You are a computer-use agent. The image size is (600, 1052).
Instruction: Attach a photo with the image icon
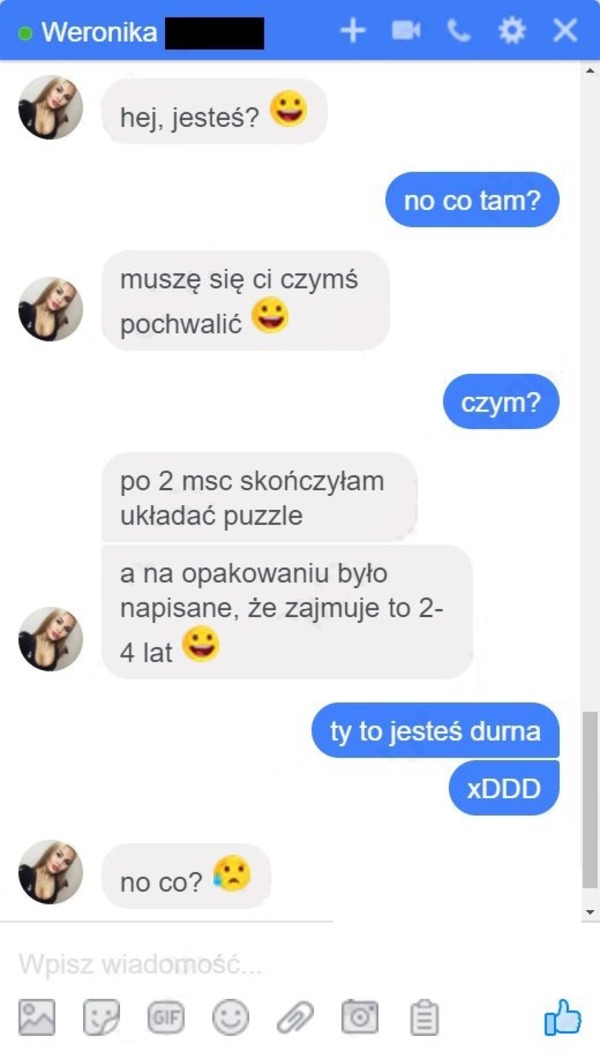(x=37, y=1017)
